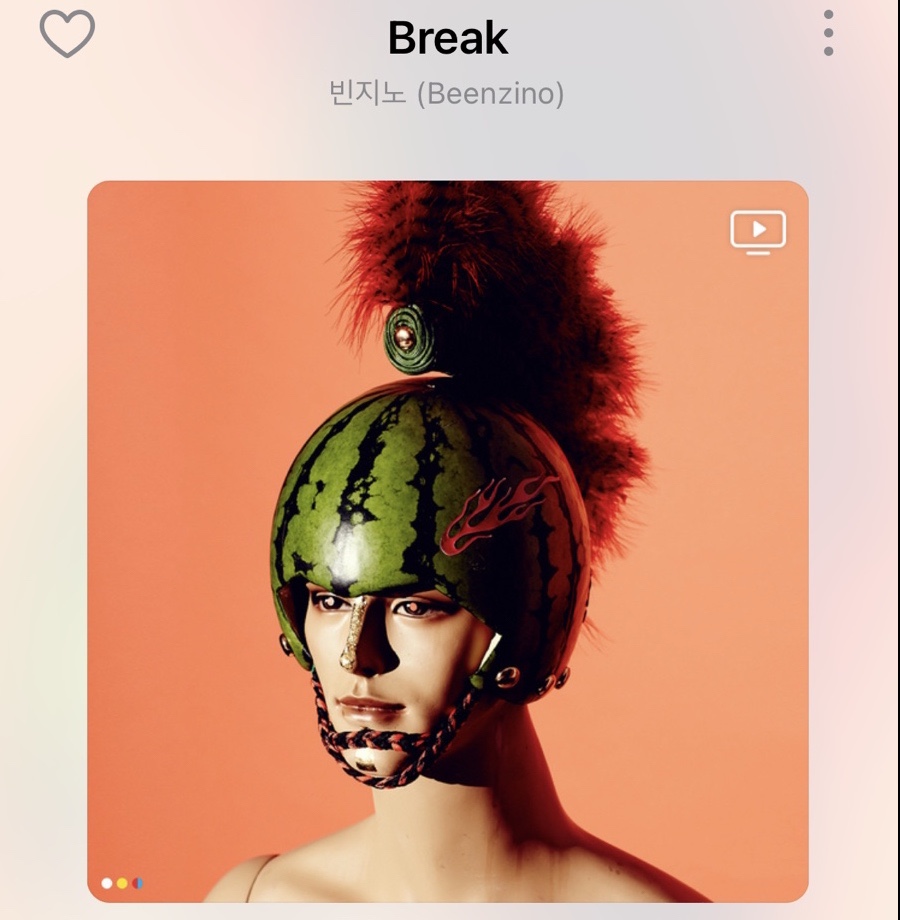This screenshot has height=920, width=900.
Task: Tap 빈지노 (Beenzino) artist name
Action: click(450, 94)
